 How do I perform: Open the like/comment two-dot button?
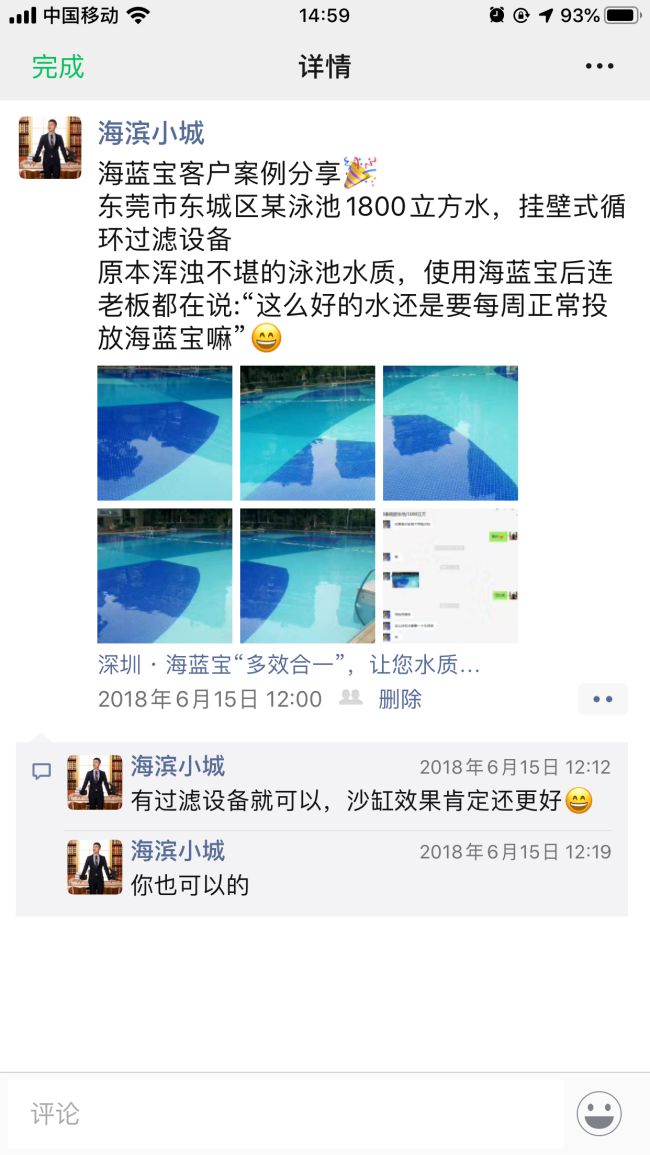[603, 699]
